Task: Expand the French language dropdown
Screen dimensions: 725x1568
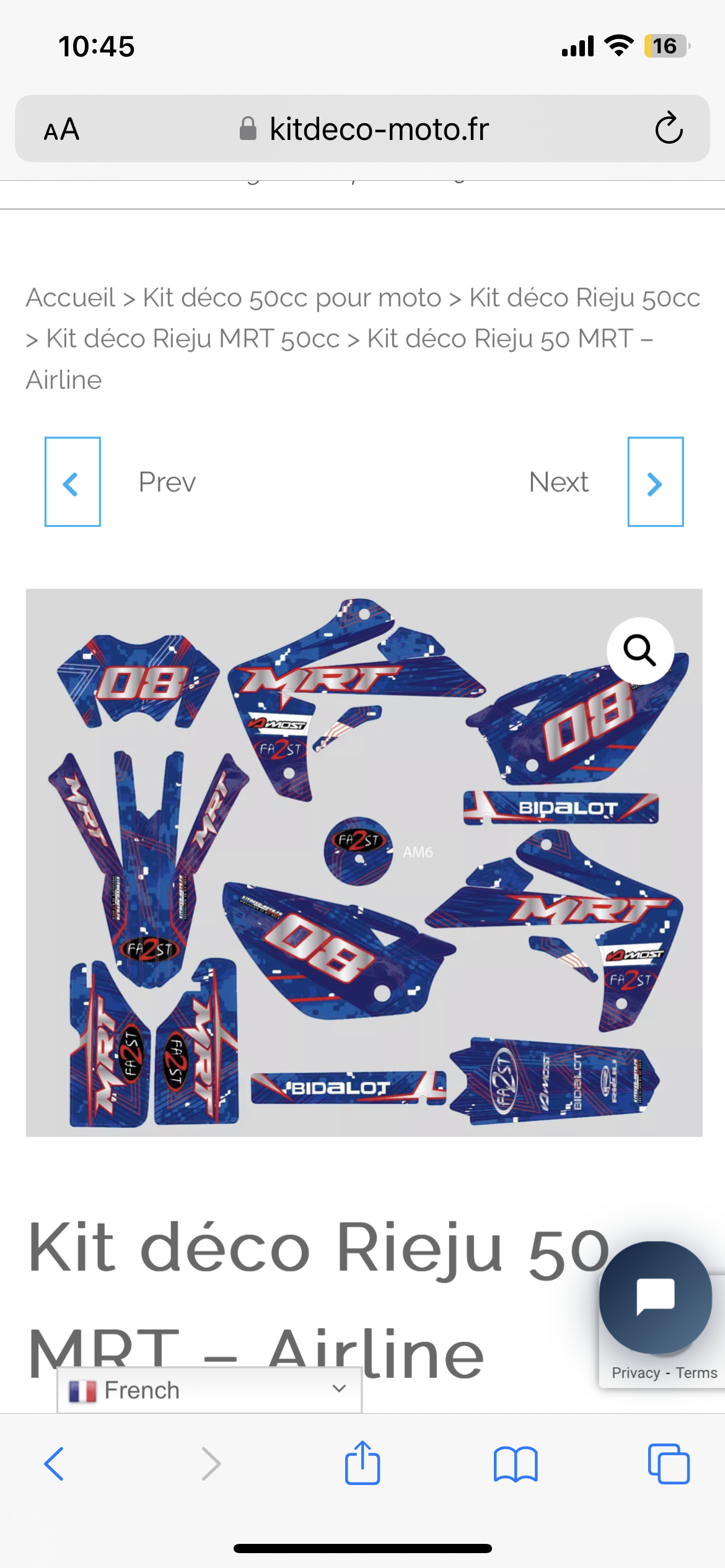Action: coord(209,1390)
